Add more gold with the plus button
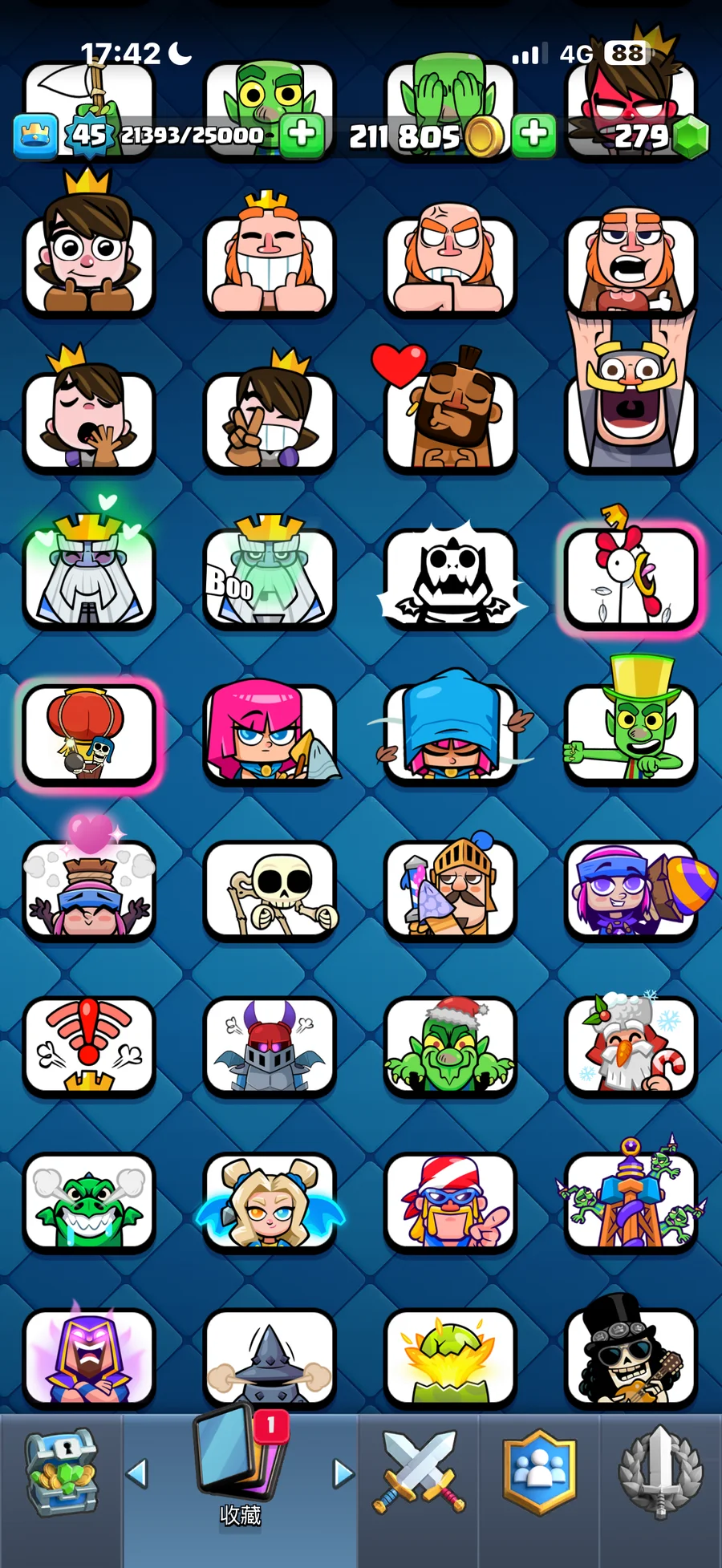 534,135
